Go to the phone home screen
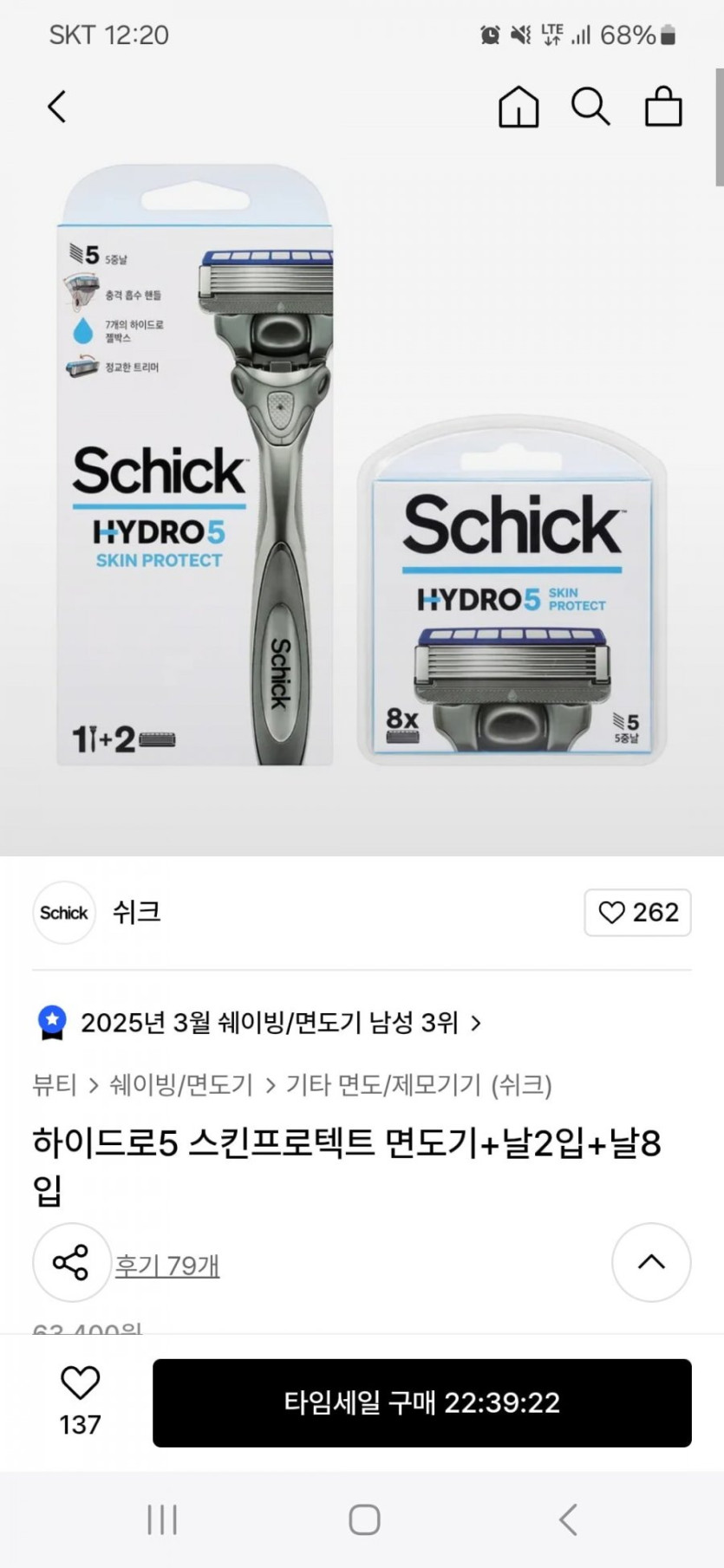 pyautogui.click(x=364, y=1519)
